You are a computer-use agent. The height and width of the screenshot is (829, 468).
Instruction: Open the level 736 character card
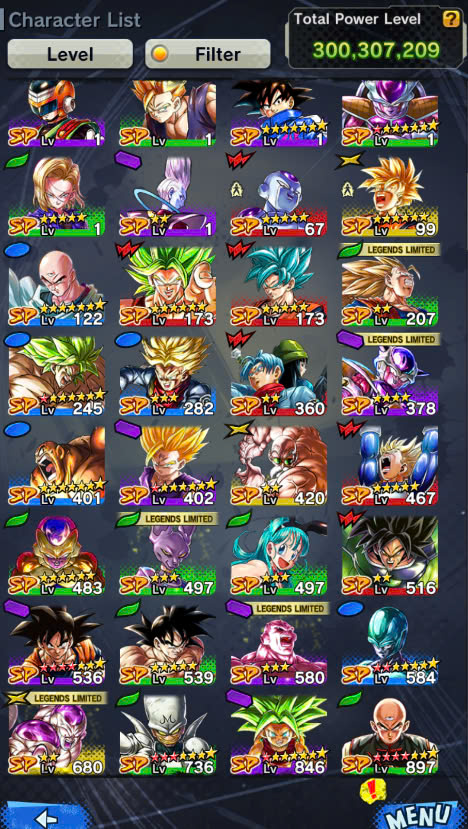click(168, 734)
